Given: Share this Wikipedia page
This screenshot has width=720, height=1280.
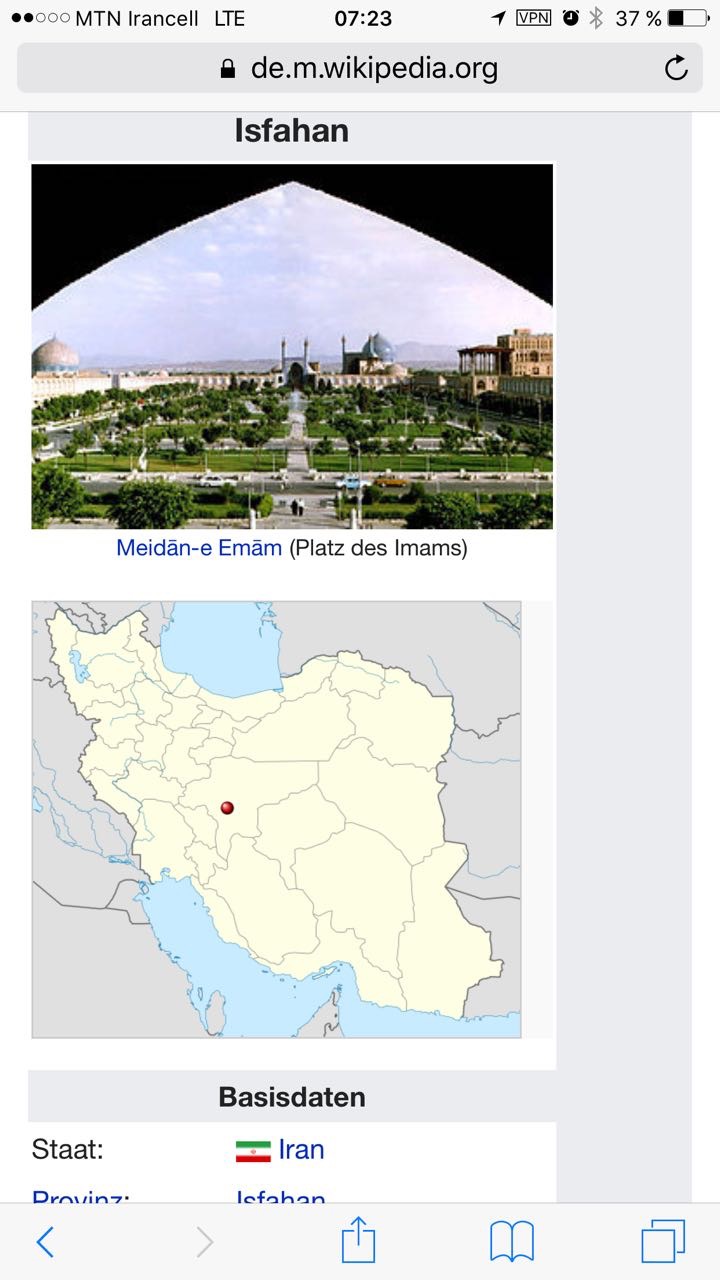Looking at the screenshot, I should 358,1242.
